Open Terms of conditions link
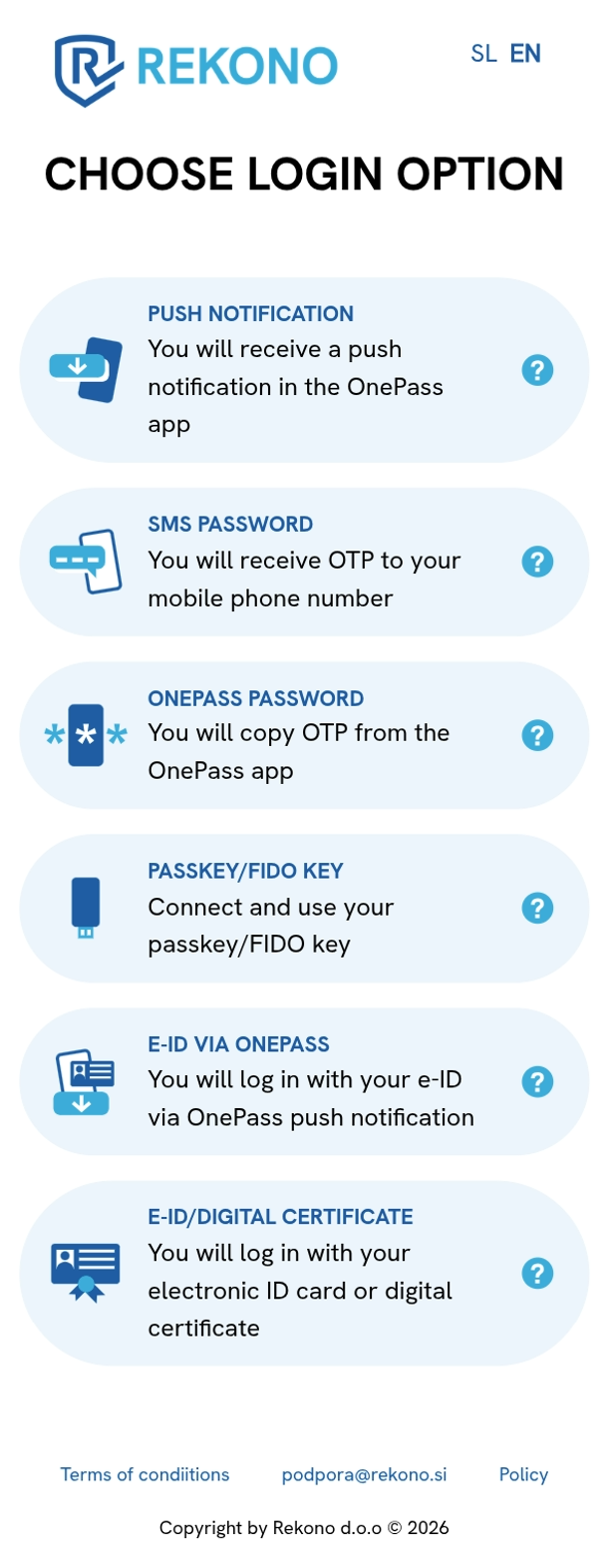Image resolution: width=608 pixels, height=1568 pixels. coord(145,1474)
